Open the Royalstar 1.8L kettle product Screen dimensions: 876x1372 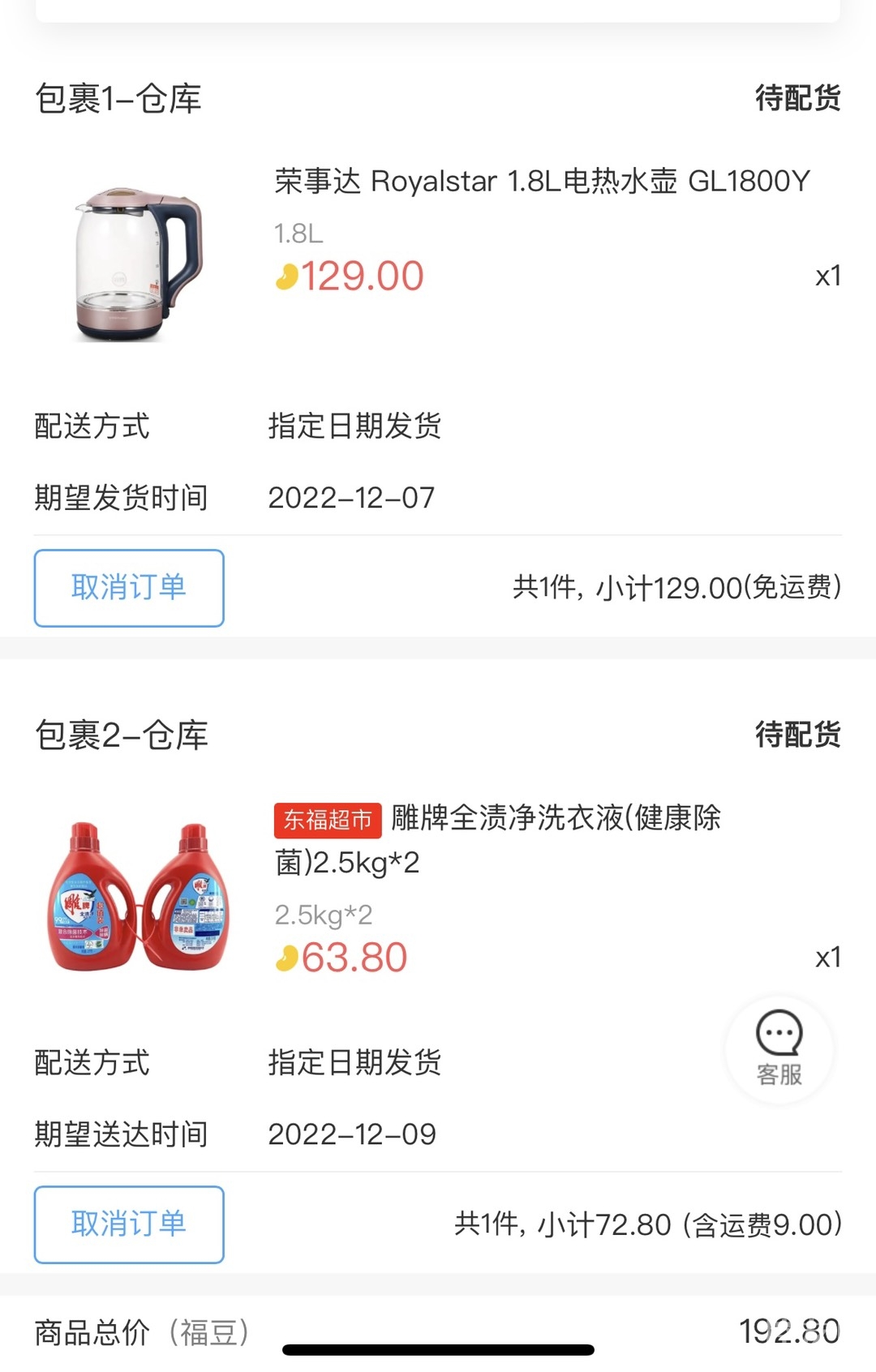pos(542,182)
